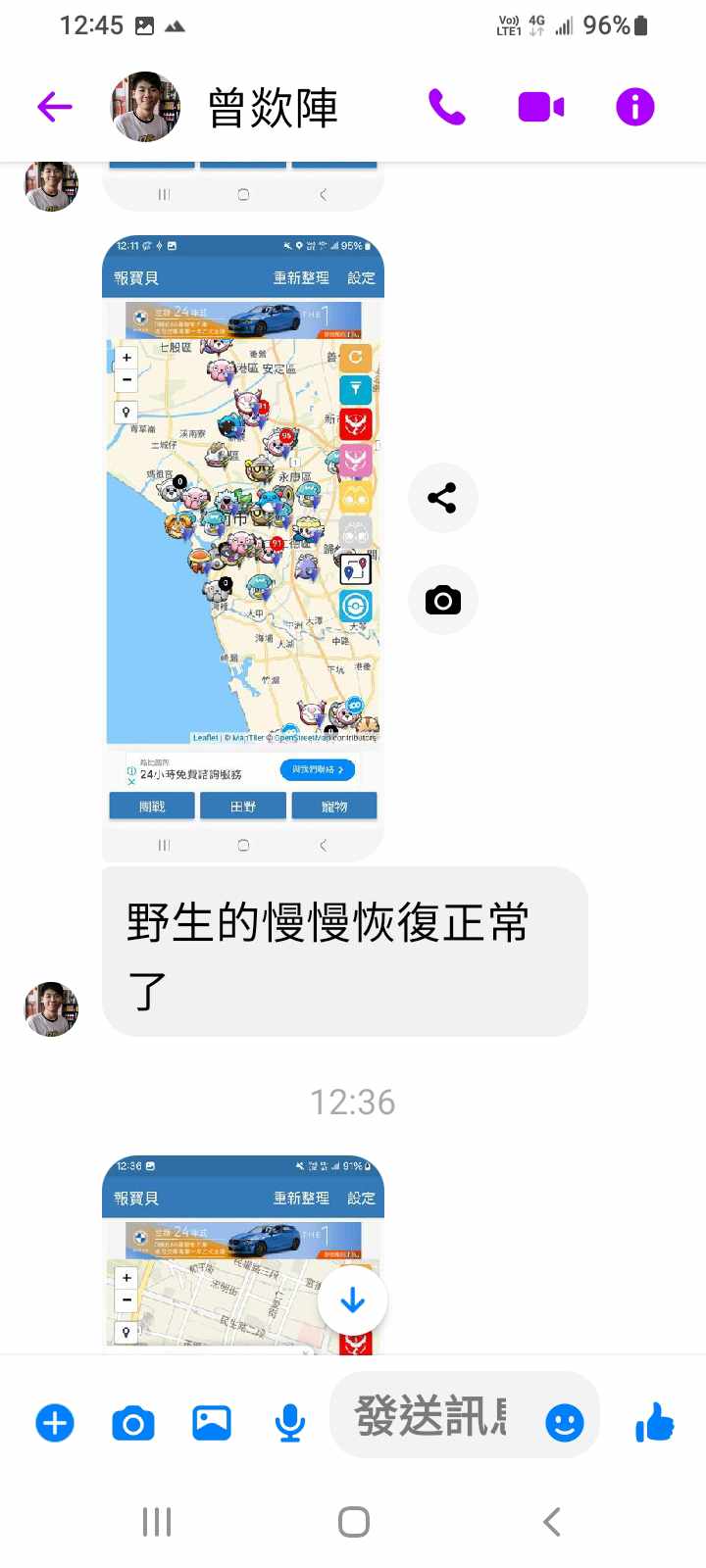
Task: Focus the 發送訊息 message field
Action: [x=431, y=1417]
